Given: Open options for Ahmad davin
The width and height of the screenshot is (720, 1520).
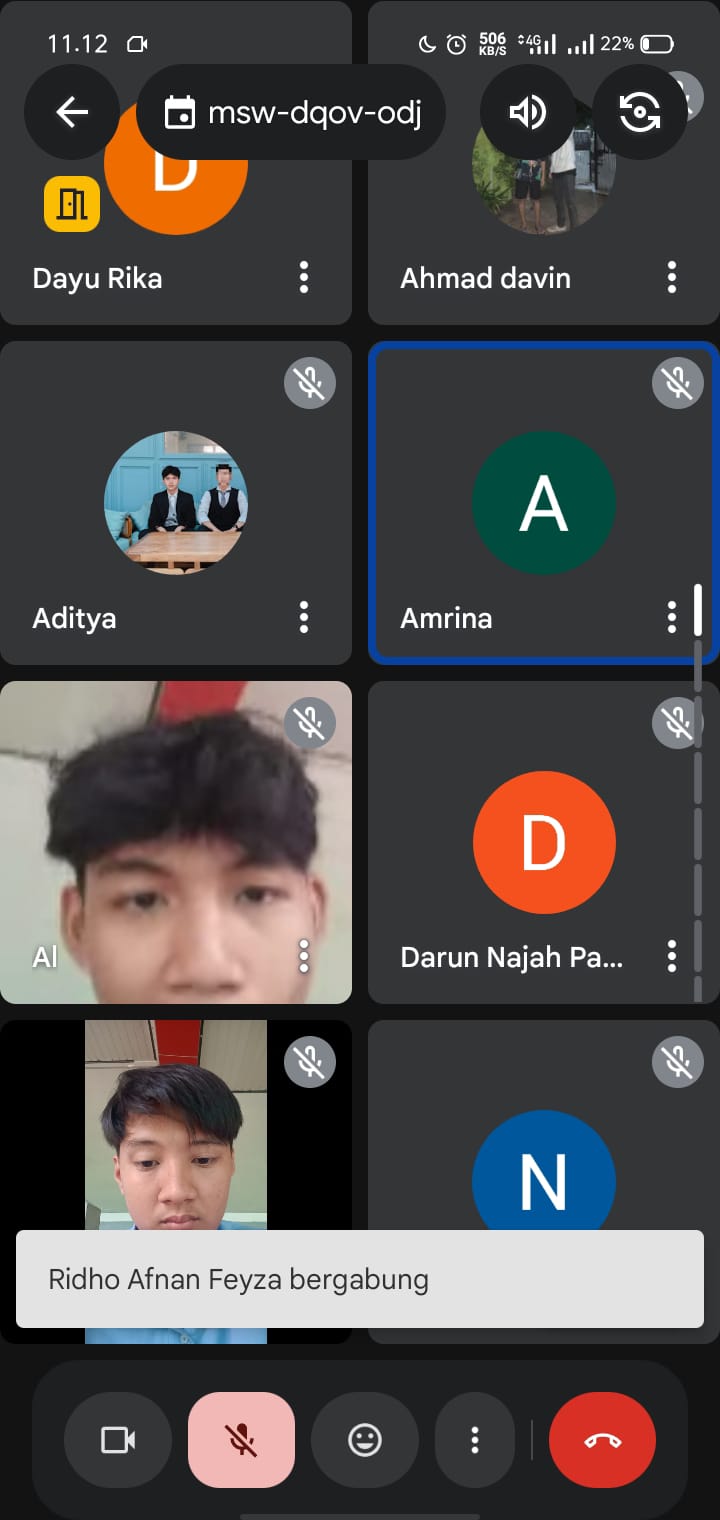Looking at the screenshot, I should (x=672, y=277).
